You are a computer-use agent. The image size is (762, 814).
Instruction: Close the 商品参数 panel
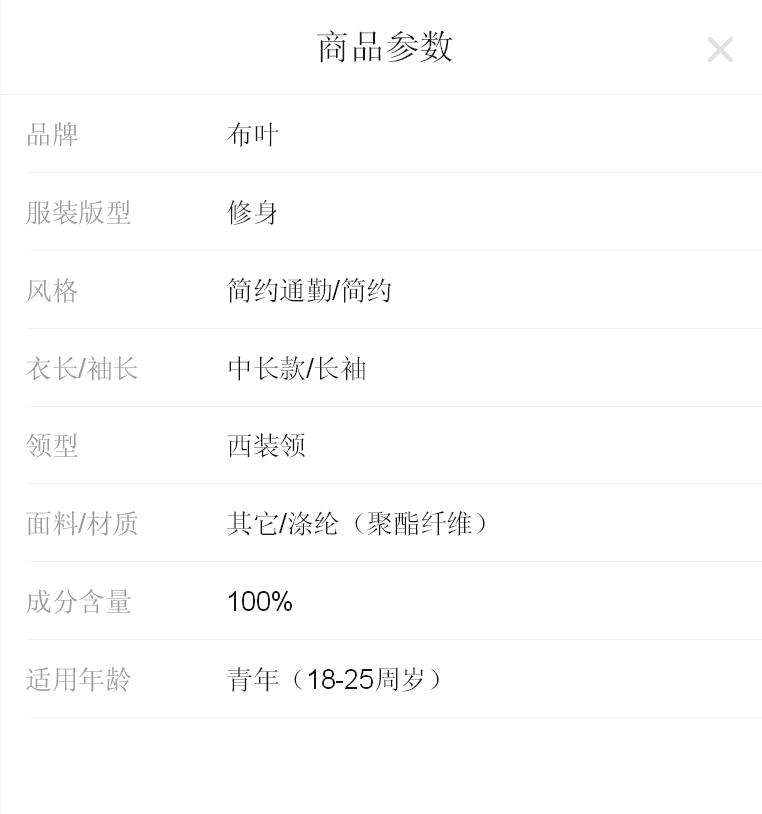(x=720, y=49)
